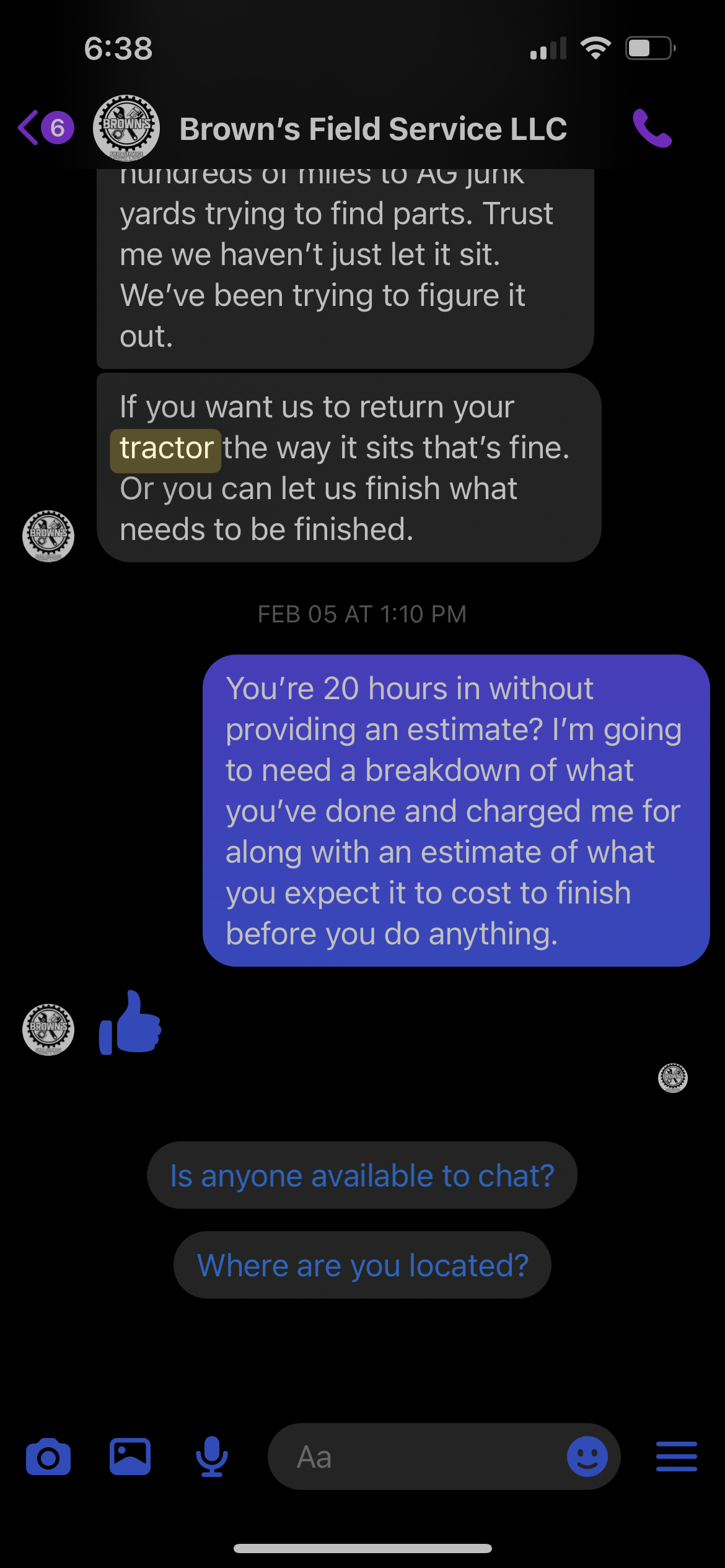Select the 'Where are you located?' quick reply
This screenshot has height=1568, width=725.
pyautogui.click(x=362, y=1265)
